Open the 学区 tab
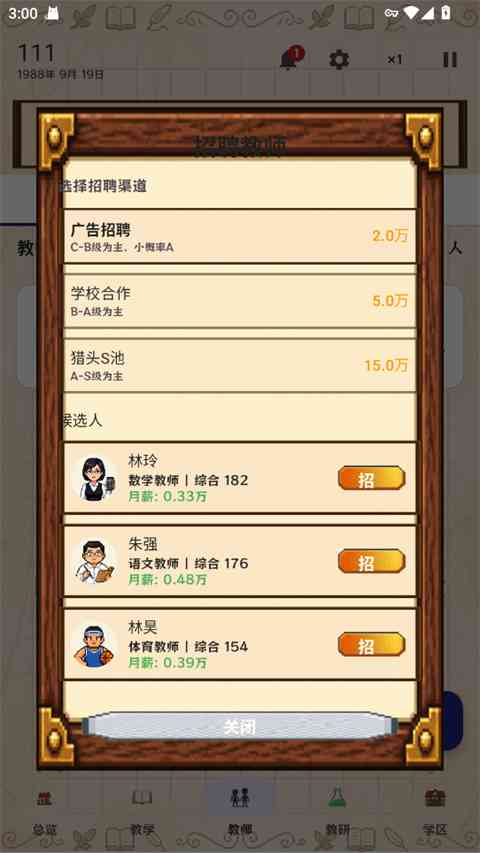Viewport: 480px width, 853px height. 435,811
